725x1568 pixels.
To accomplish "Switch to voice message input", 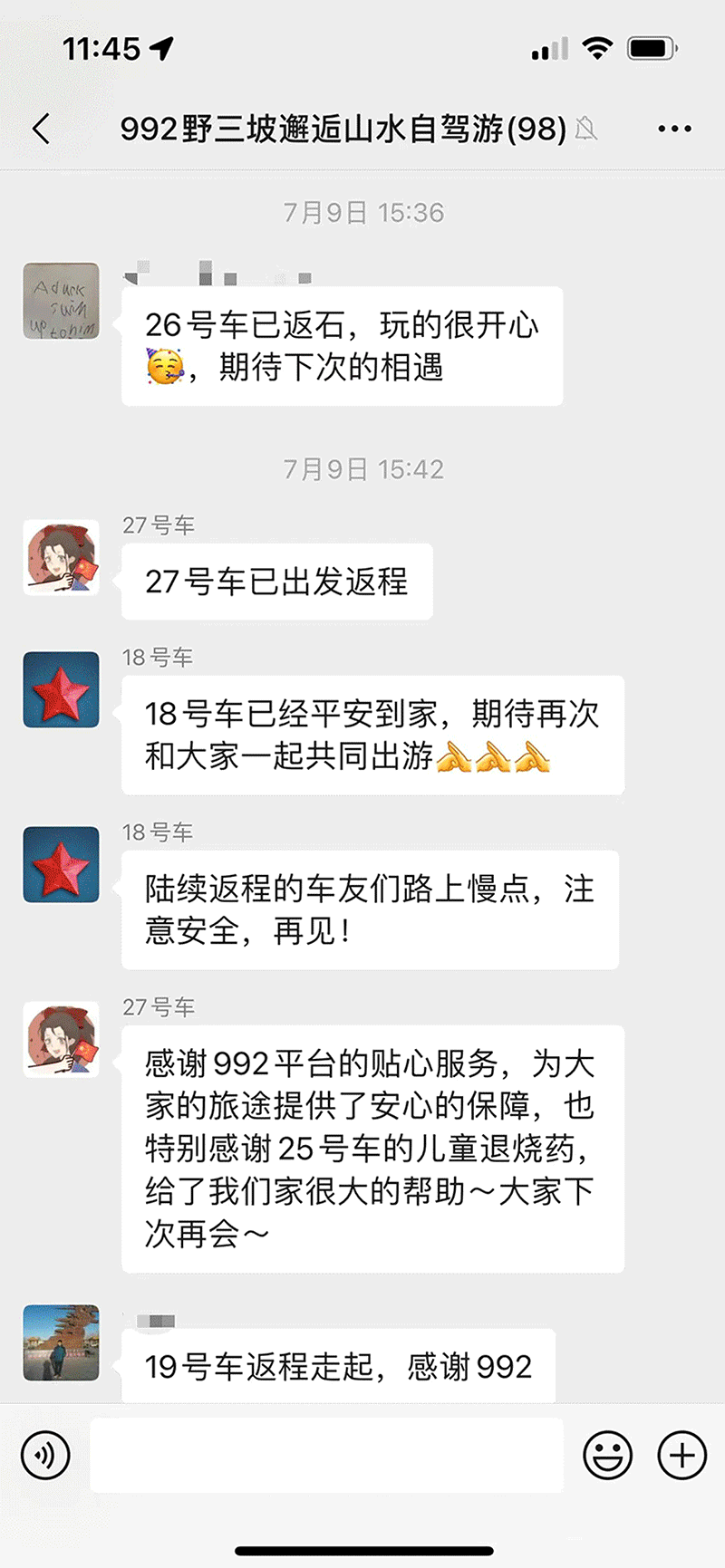I will (45, 1456).
